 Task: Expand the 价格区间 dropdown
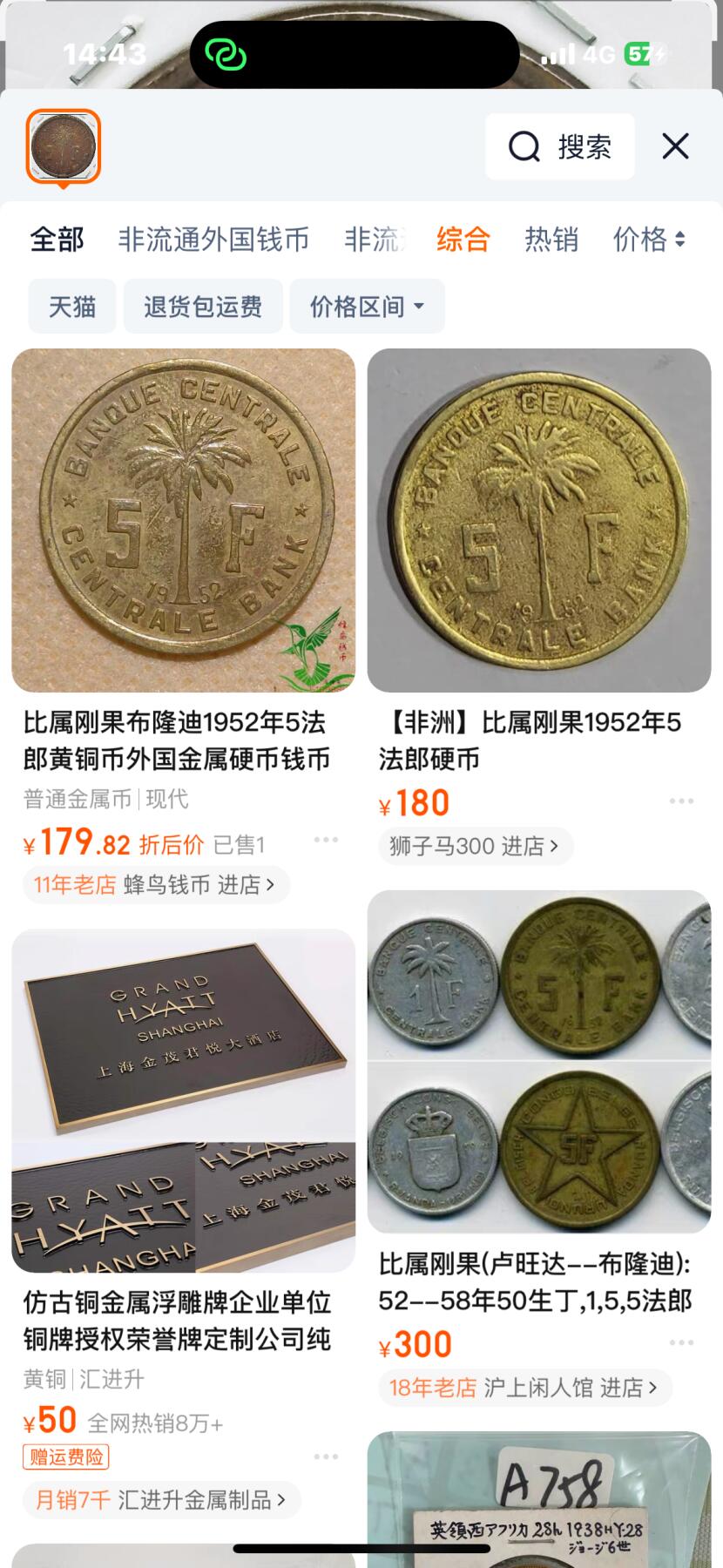point(367,307)
